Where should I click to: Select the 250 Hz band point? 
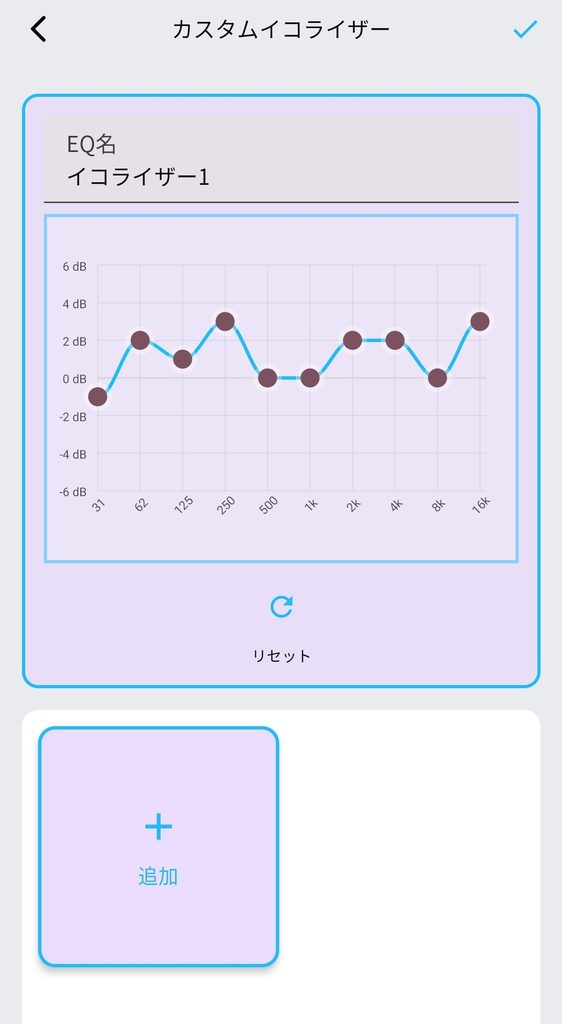point(225,321)
